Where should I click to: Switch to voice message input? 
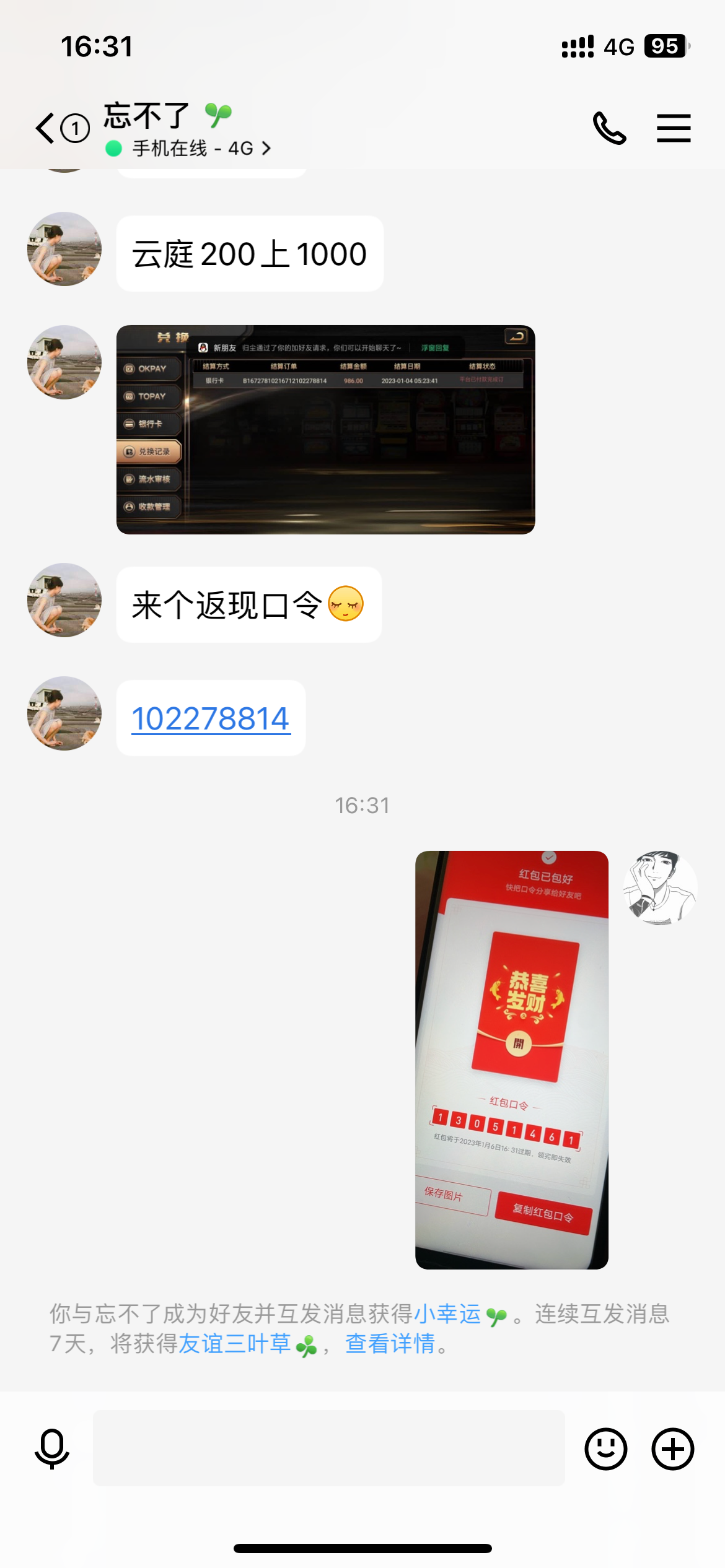click(52, 1448)
